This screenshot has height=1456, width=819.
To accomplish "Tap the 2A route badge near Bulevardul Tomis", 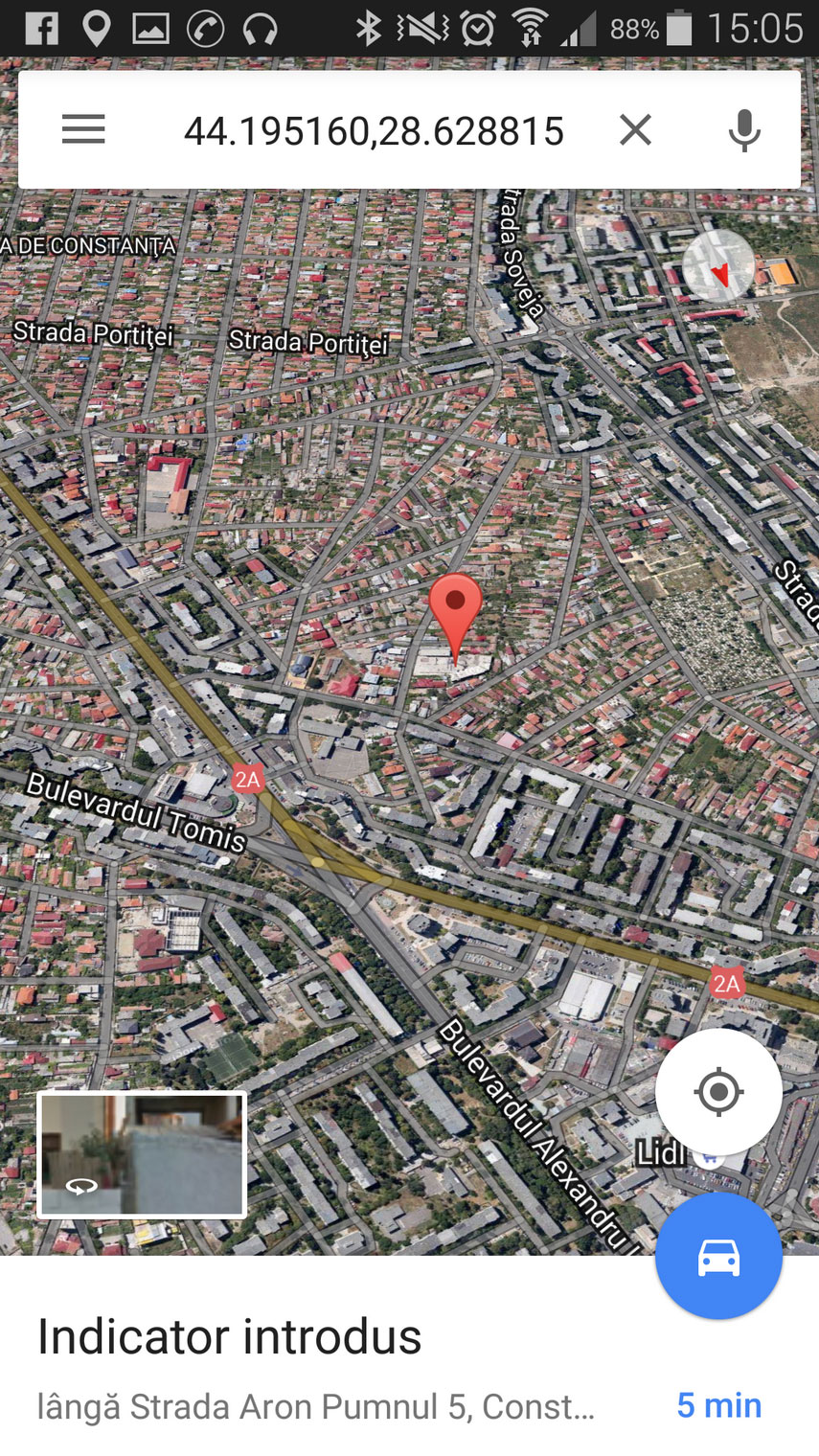I will tap(249, 779).
